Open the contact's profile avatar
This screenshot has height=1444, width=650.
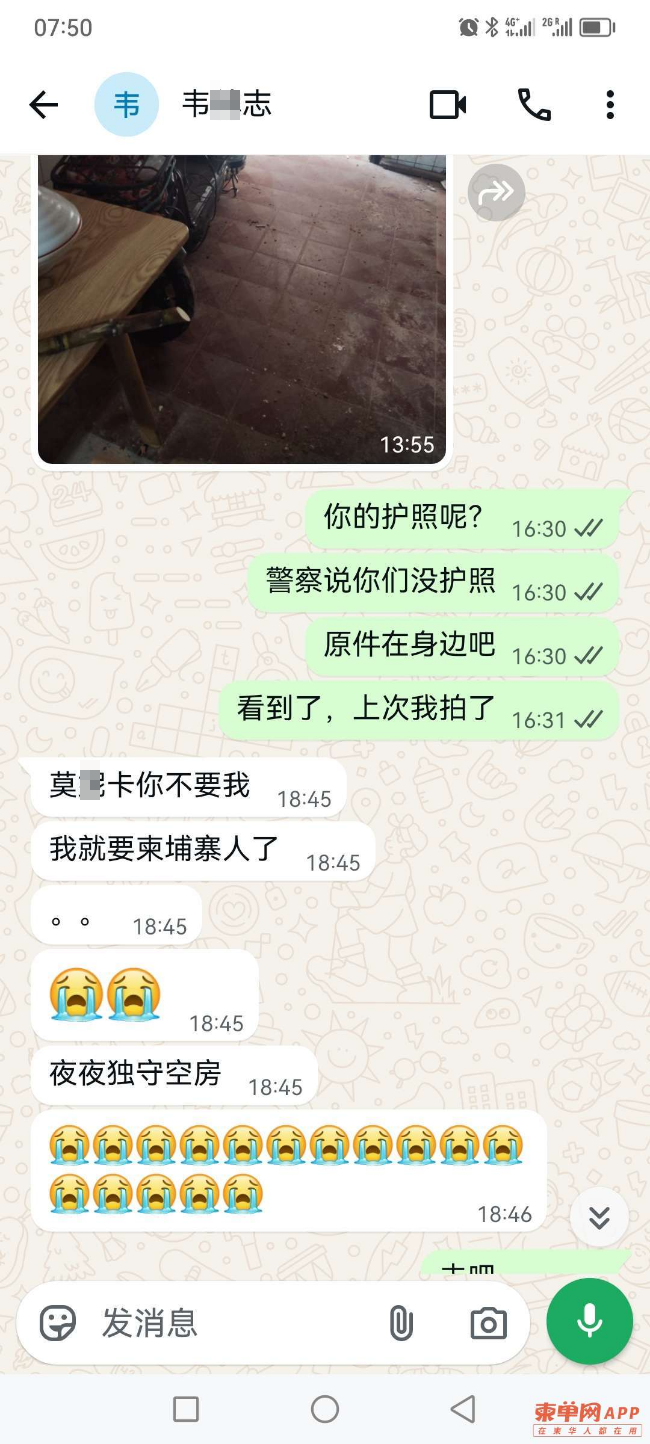126,104
